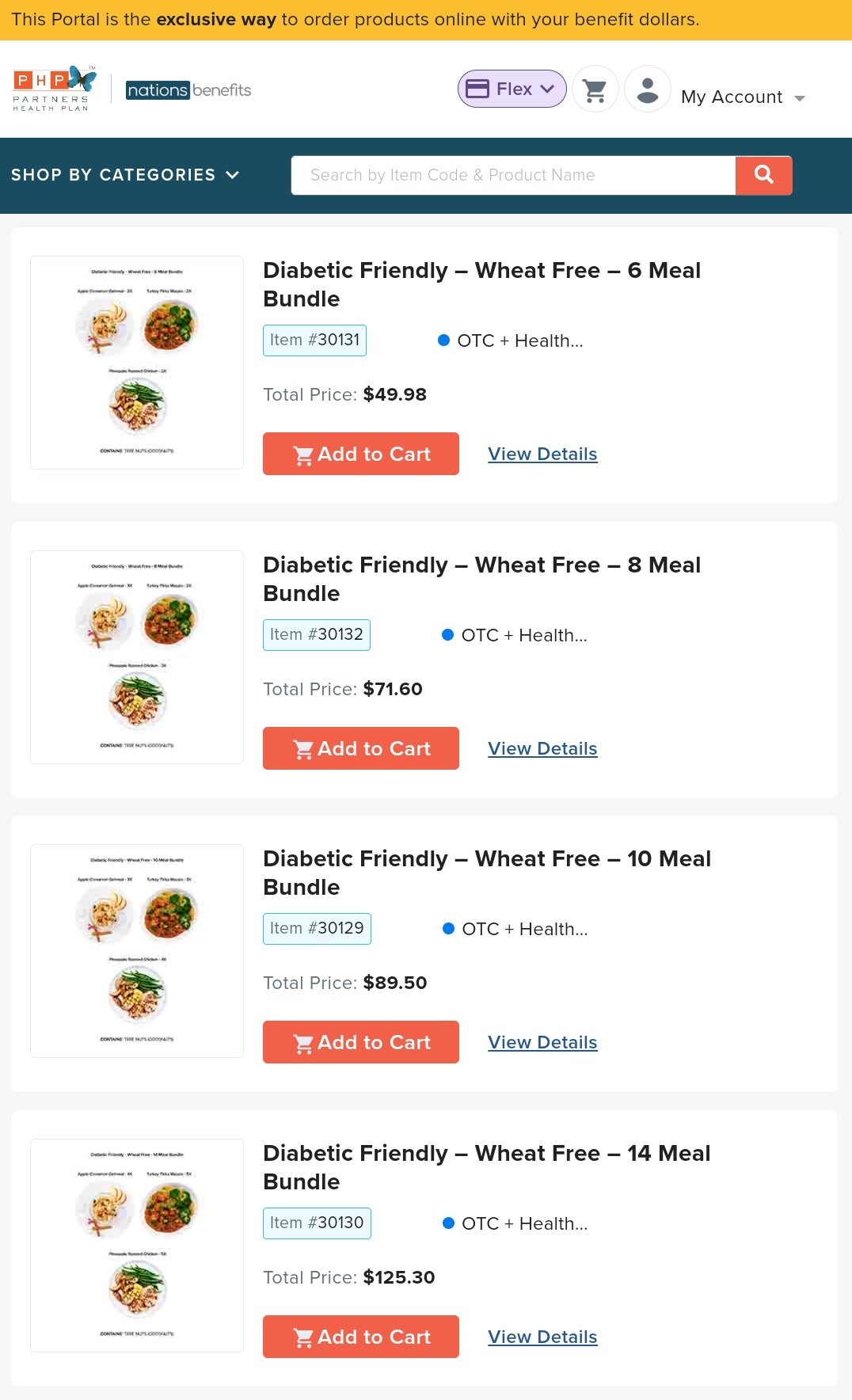Image resolution: width=852 pixels, height=1400 pixels.
Task: View details of 14 Meal Bundle
Action: tap(542, 1337)
